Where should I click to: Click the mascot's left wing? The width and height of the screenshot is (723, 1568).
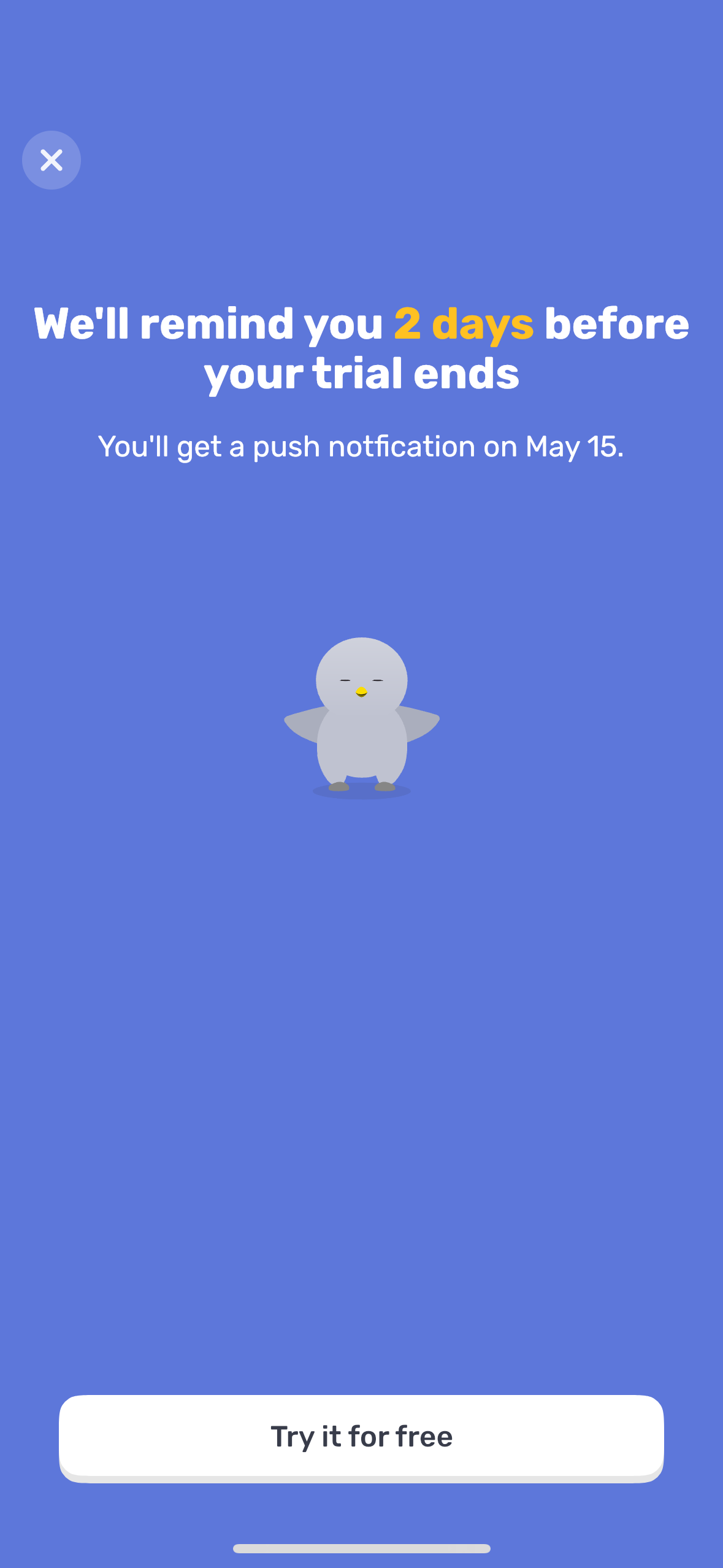(302, 724)
